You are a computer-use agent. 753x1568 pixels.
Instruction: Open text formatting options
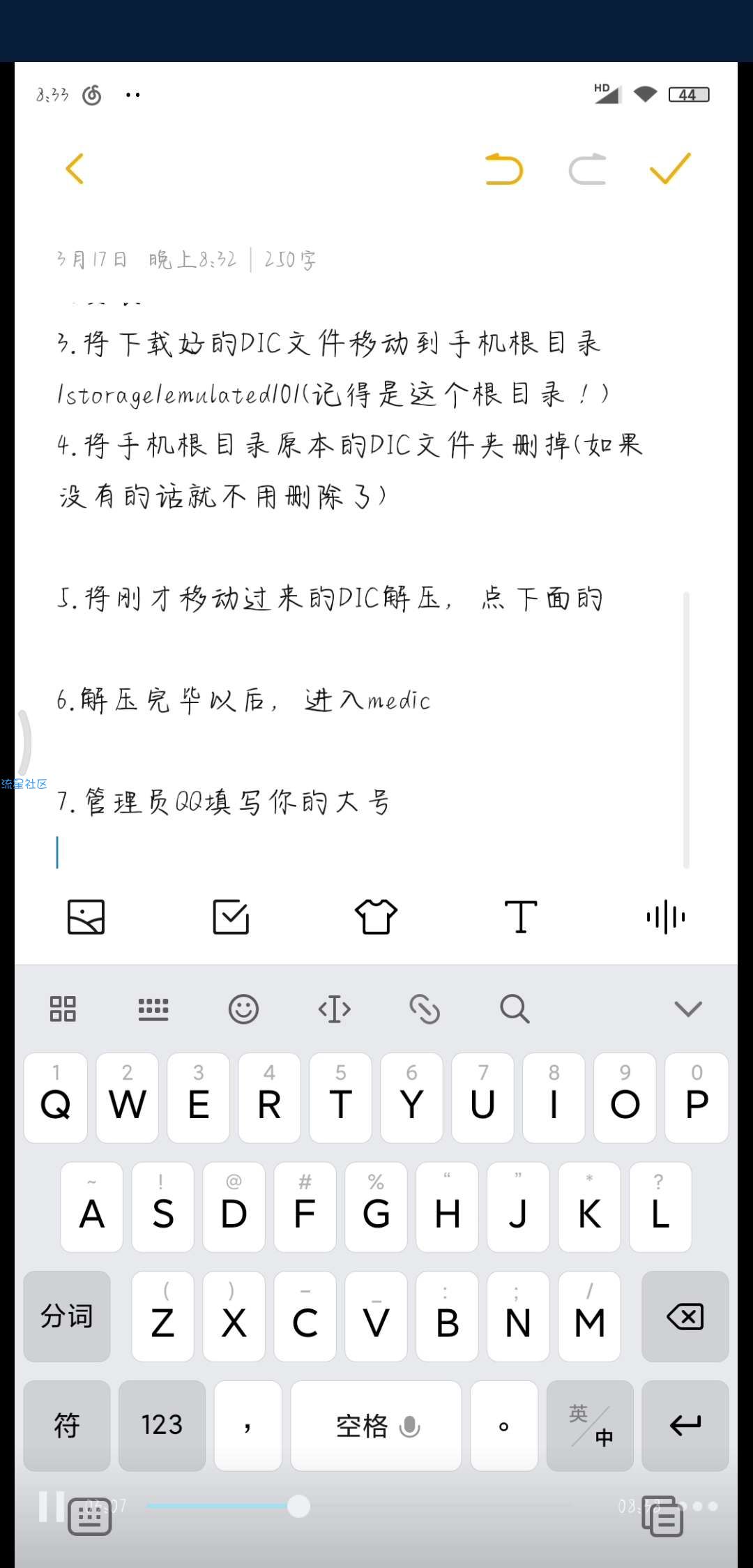click(x=521, y=917)
